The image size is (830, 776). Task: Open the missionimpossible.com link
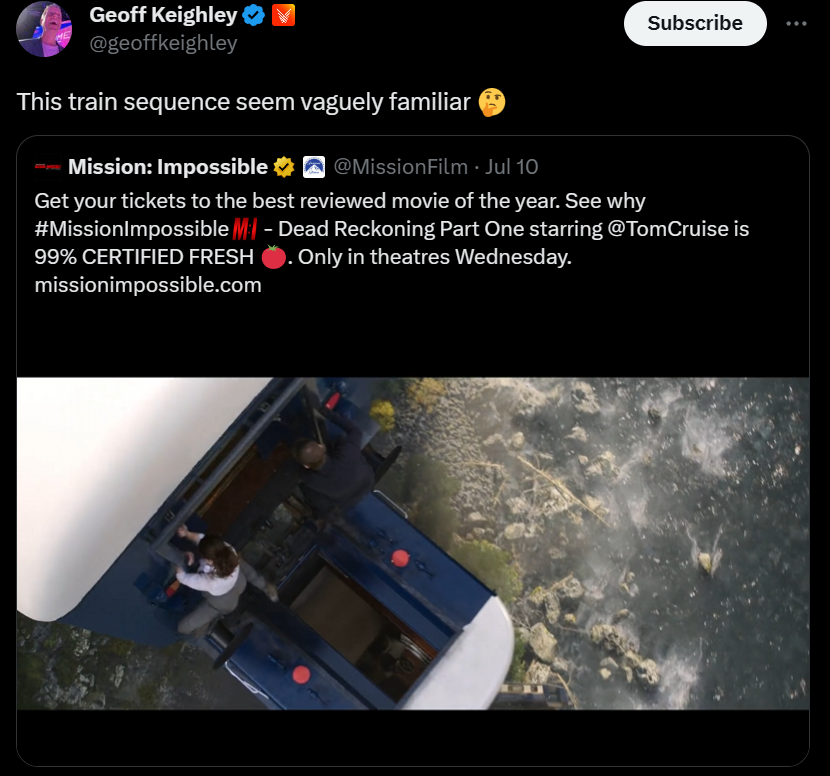click(148, 285)
